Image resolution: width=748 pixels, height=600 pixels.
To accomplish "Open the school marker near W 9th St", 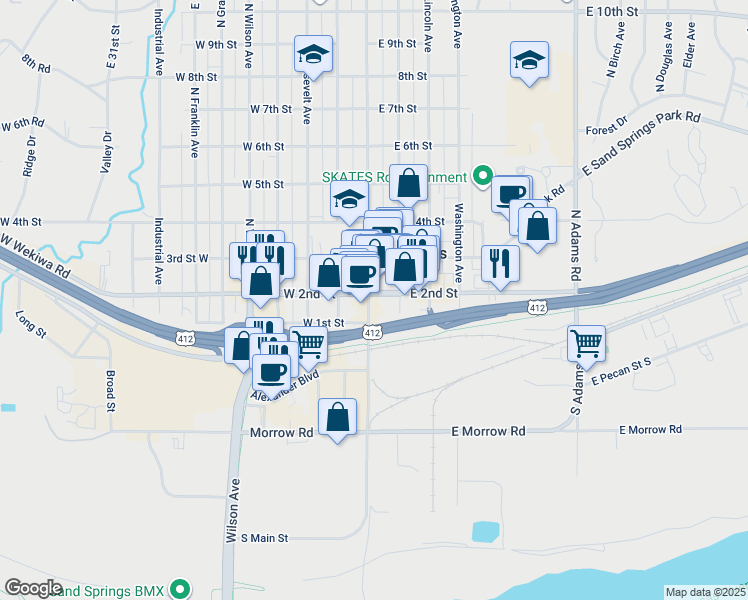I will (313, 55).
